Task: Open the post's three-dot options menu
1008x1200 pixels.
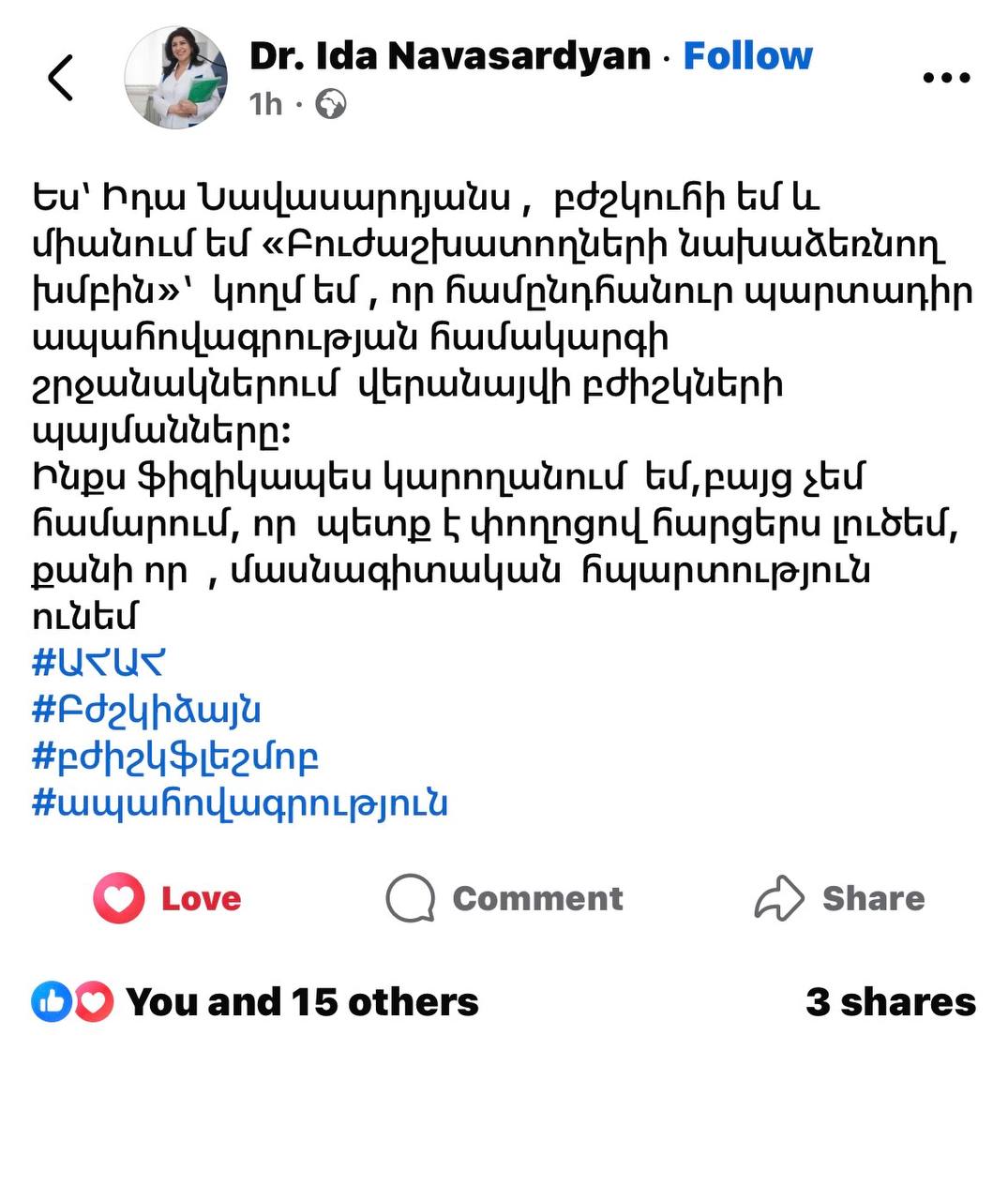Action: [946, 78]
